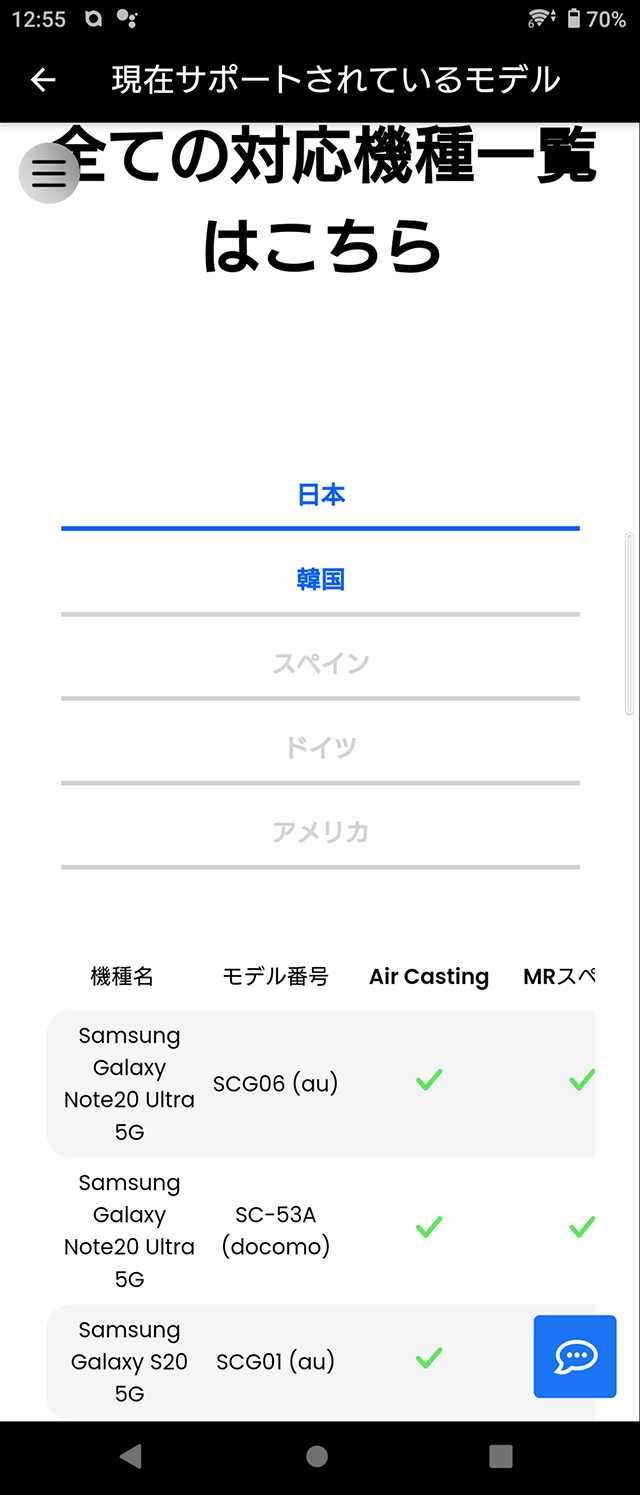Viewport: 640px width, 1495px height.
Task: Show models for アメリカ
Action: pyautogui.click(x=321, y=832)
